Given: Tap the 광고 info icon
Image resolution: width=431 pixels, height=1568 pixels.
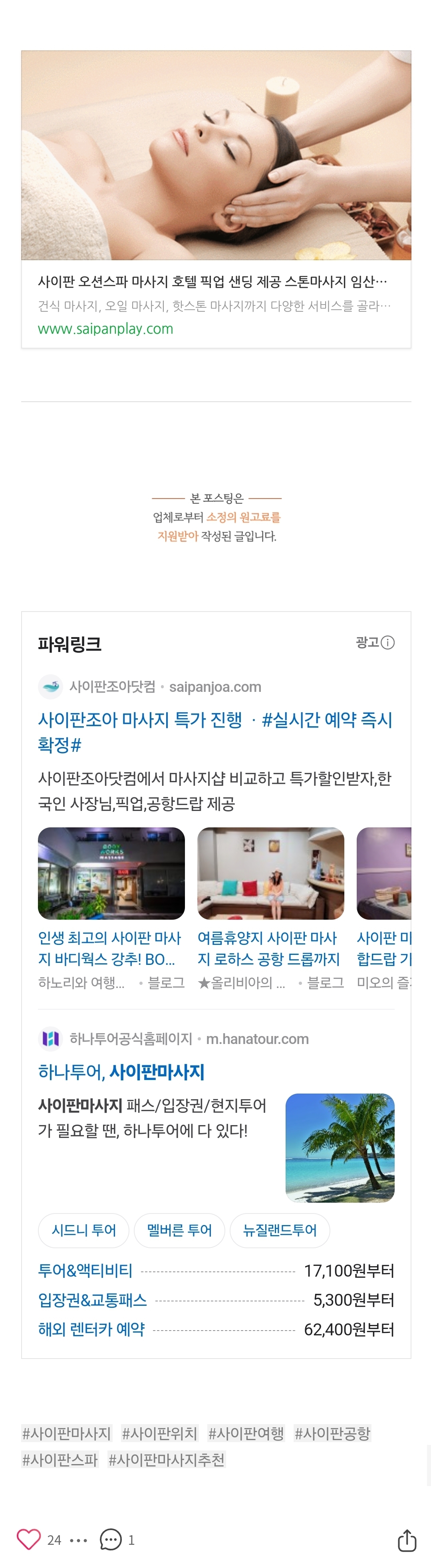Looking at the screenshot, I should pos(387,643).
